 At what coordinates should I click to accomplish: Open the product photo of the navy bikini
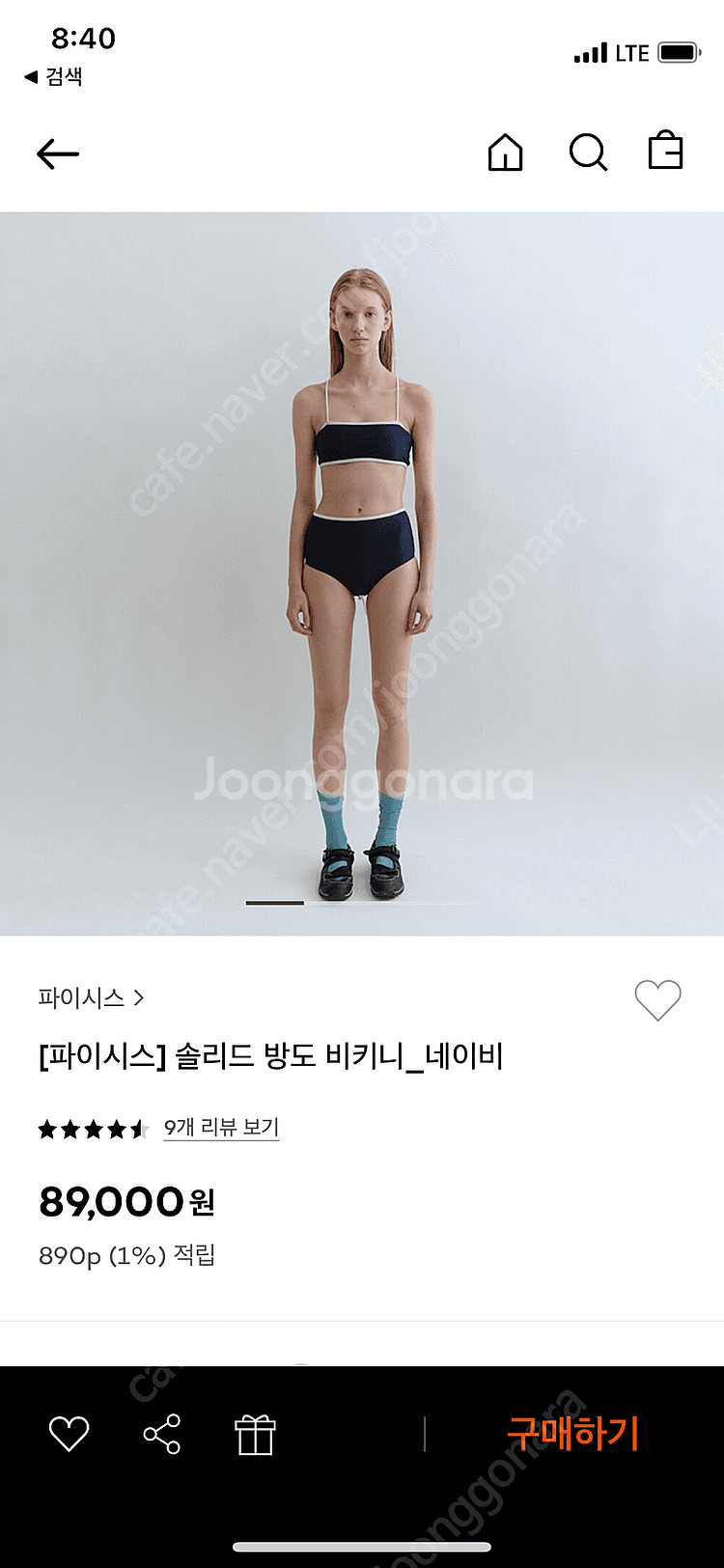pyautogui.click(x=362, y=574)
